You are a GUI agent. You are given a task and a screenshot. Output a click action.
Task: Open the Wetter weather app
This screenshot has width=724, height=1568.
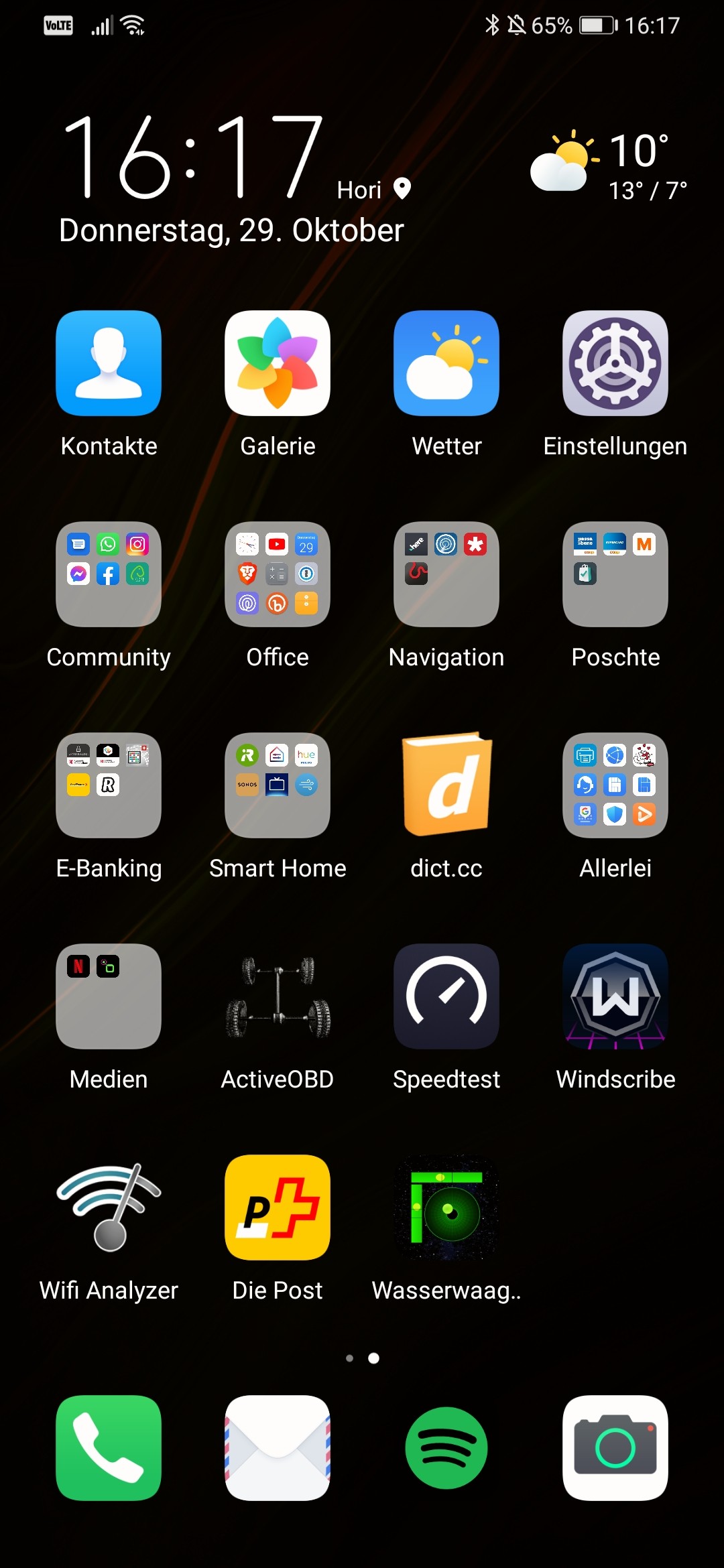446,363
